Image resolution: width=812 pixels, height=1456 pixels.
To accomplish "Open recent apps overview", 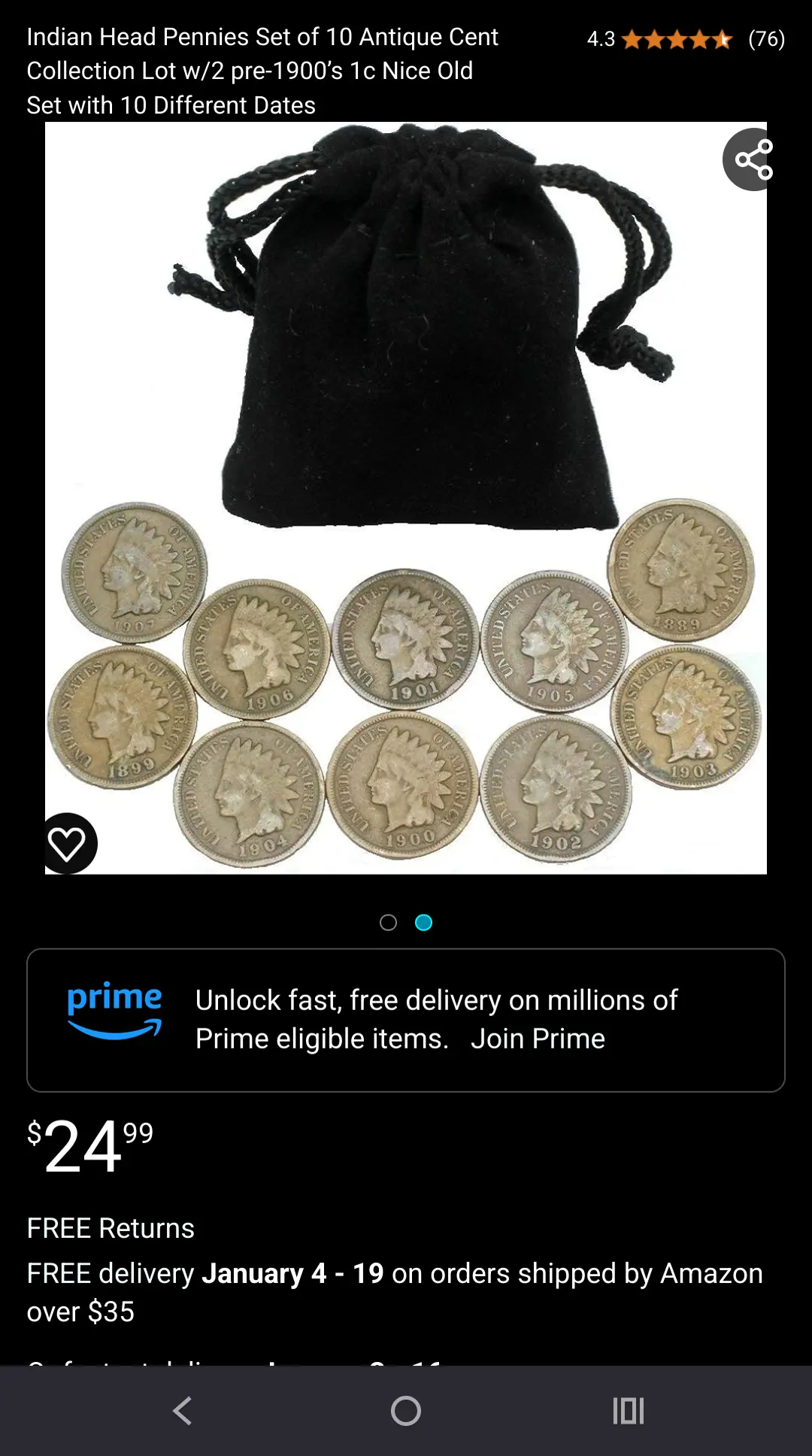I will click(x=629, y=1411).
